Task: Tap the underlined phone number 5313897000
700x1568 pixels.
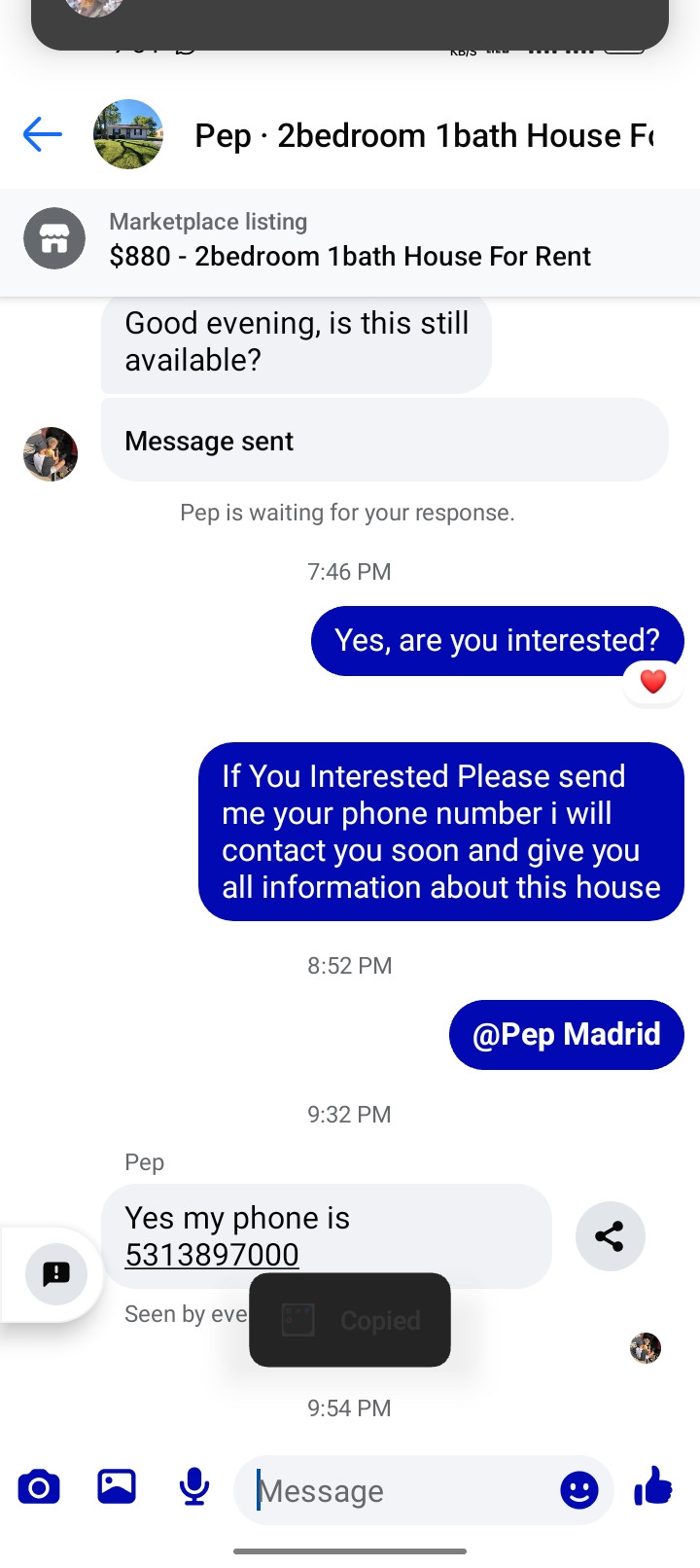Action: [212, 1255]
